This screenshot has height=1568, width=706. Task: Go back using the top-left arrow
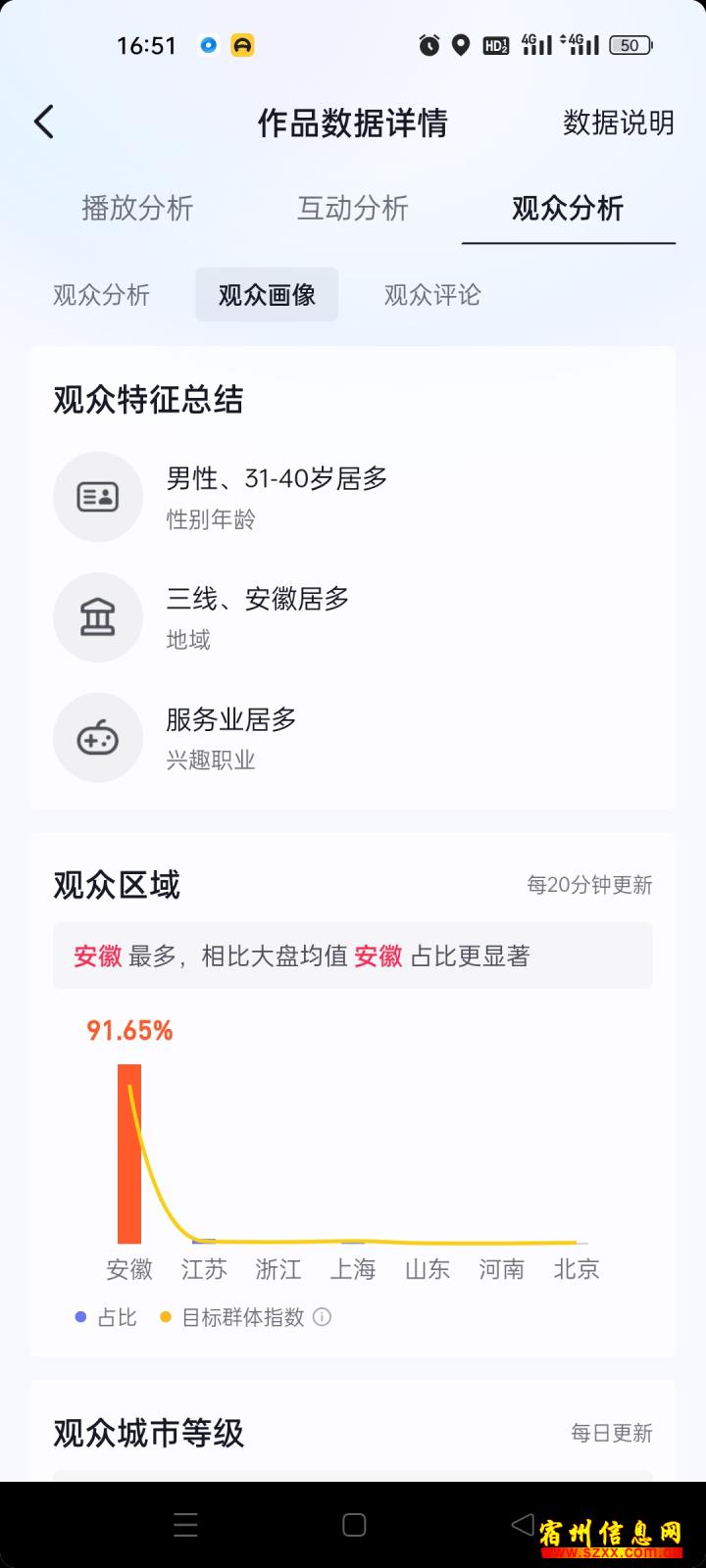tap(44, 122)
